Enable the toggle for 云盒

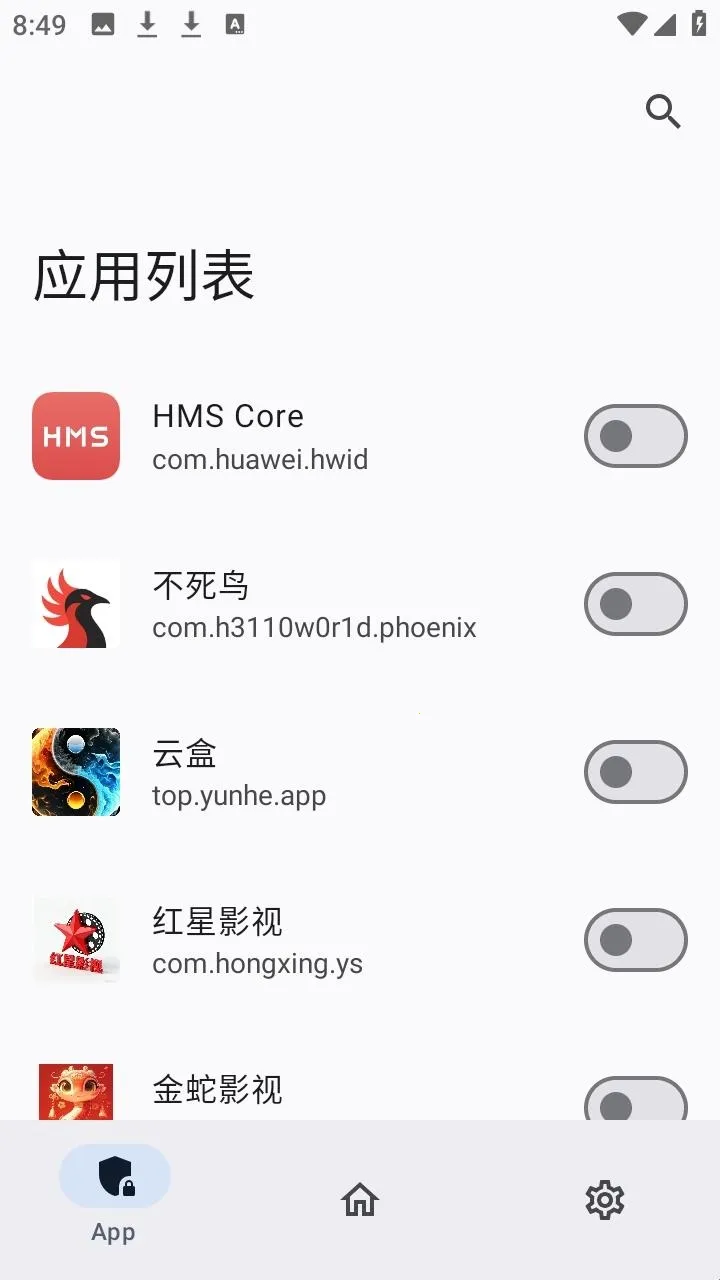[635, 772]
